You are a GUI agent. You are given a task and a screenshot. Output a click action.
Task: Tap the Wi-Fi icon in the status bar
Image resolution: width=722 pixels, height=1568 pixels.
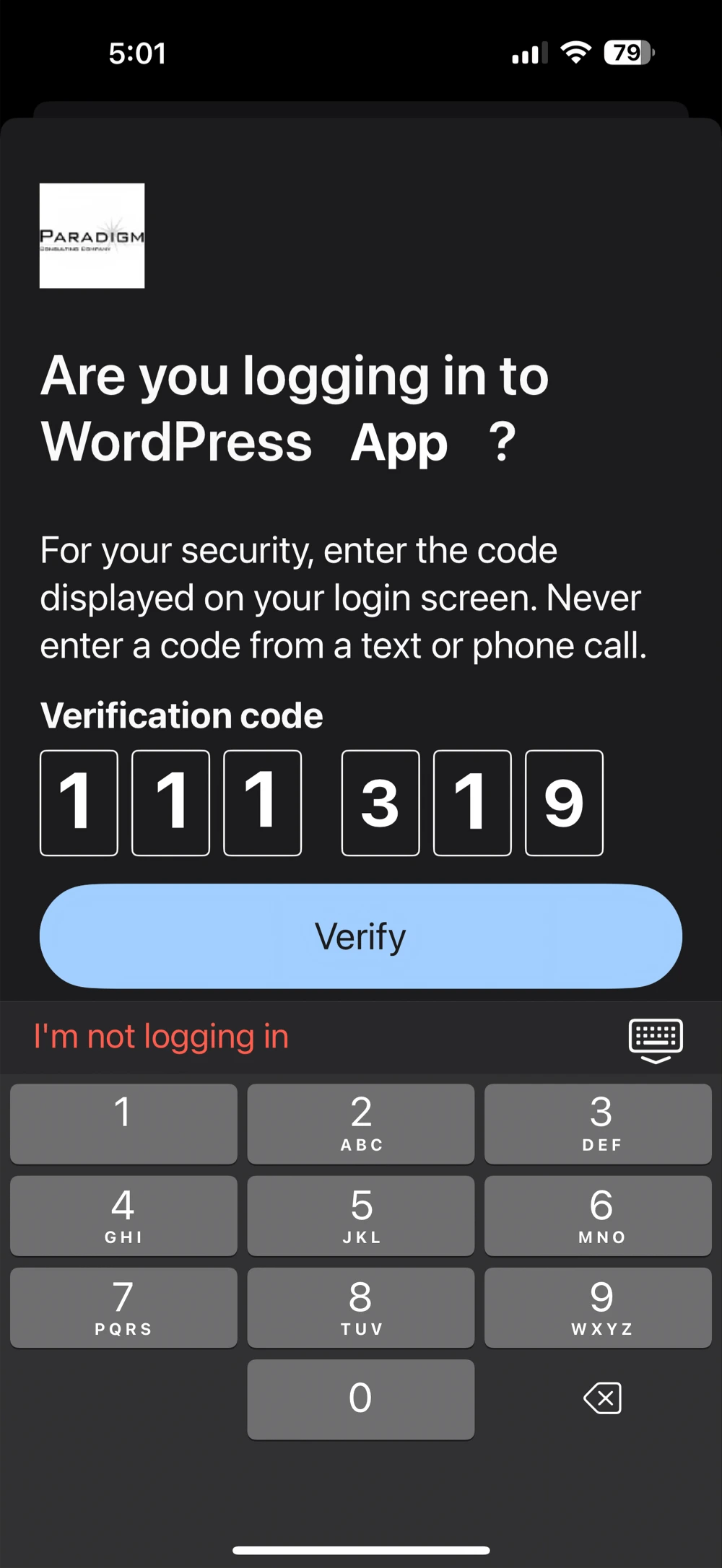click(x=574, y=53)
